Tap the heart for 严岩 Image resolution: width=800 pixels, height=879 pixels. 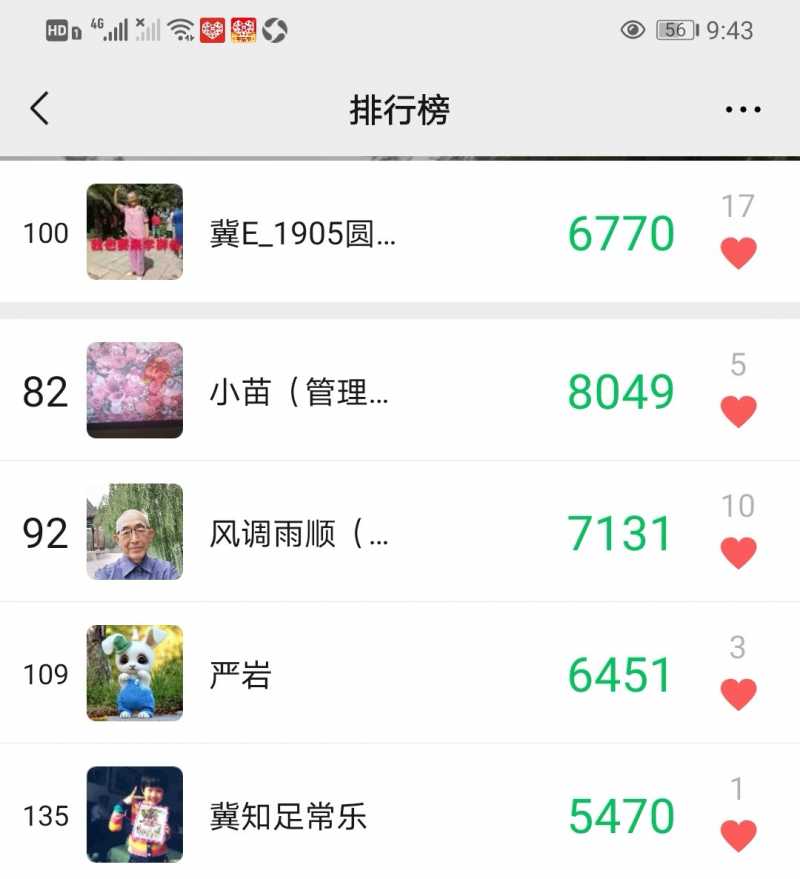click(738, 693)
